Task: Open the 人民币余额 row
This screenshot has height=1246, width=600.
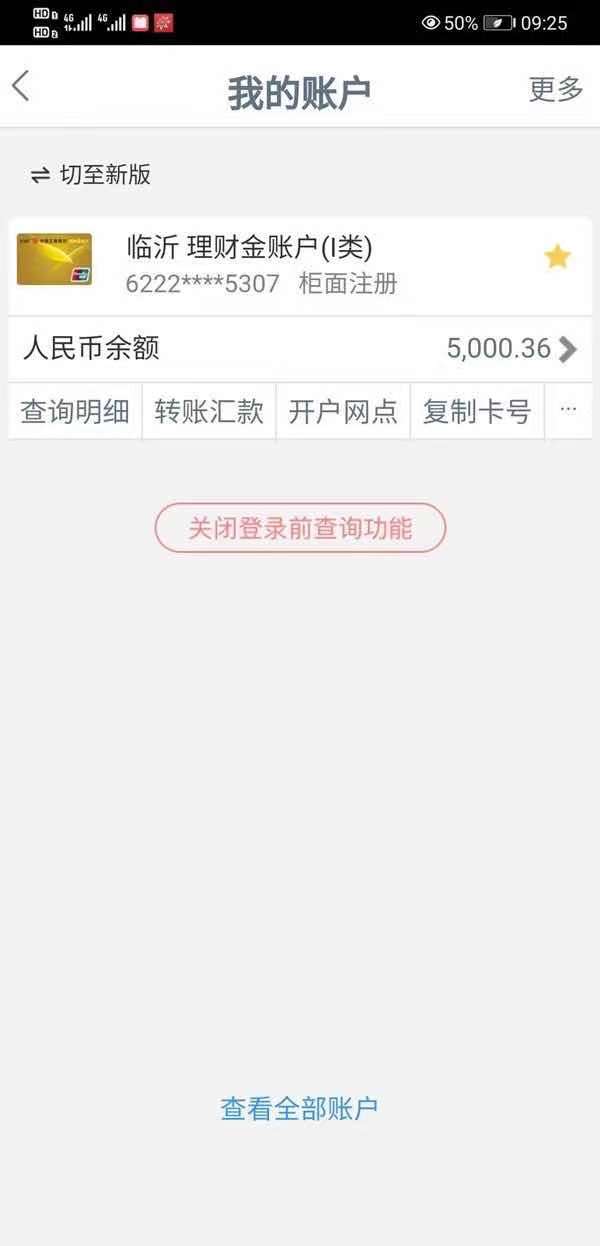Action: 300,349
